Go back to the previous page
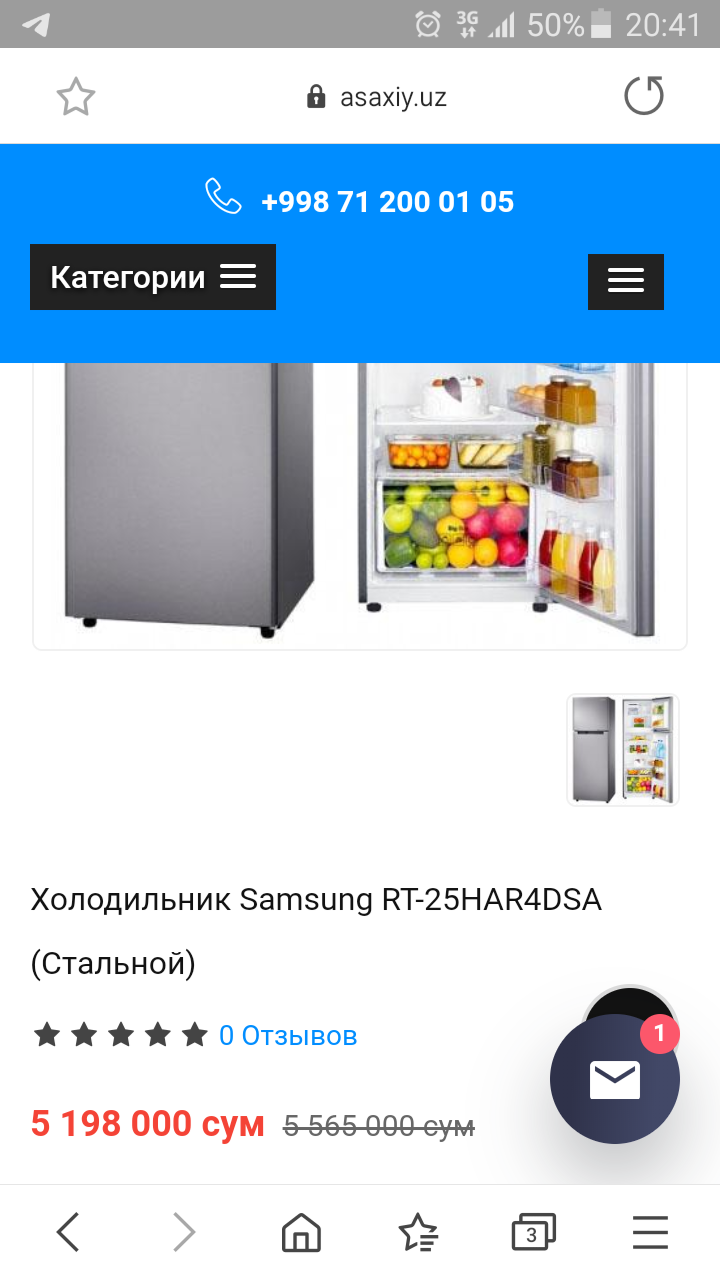 coord(68,1233)
